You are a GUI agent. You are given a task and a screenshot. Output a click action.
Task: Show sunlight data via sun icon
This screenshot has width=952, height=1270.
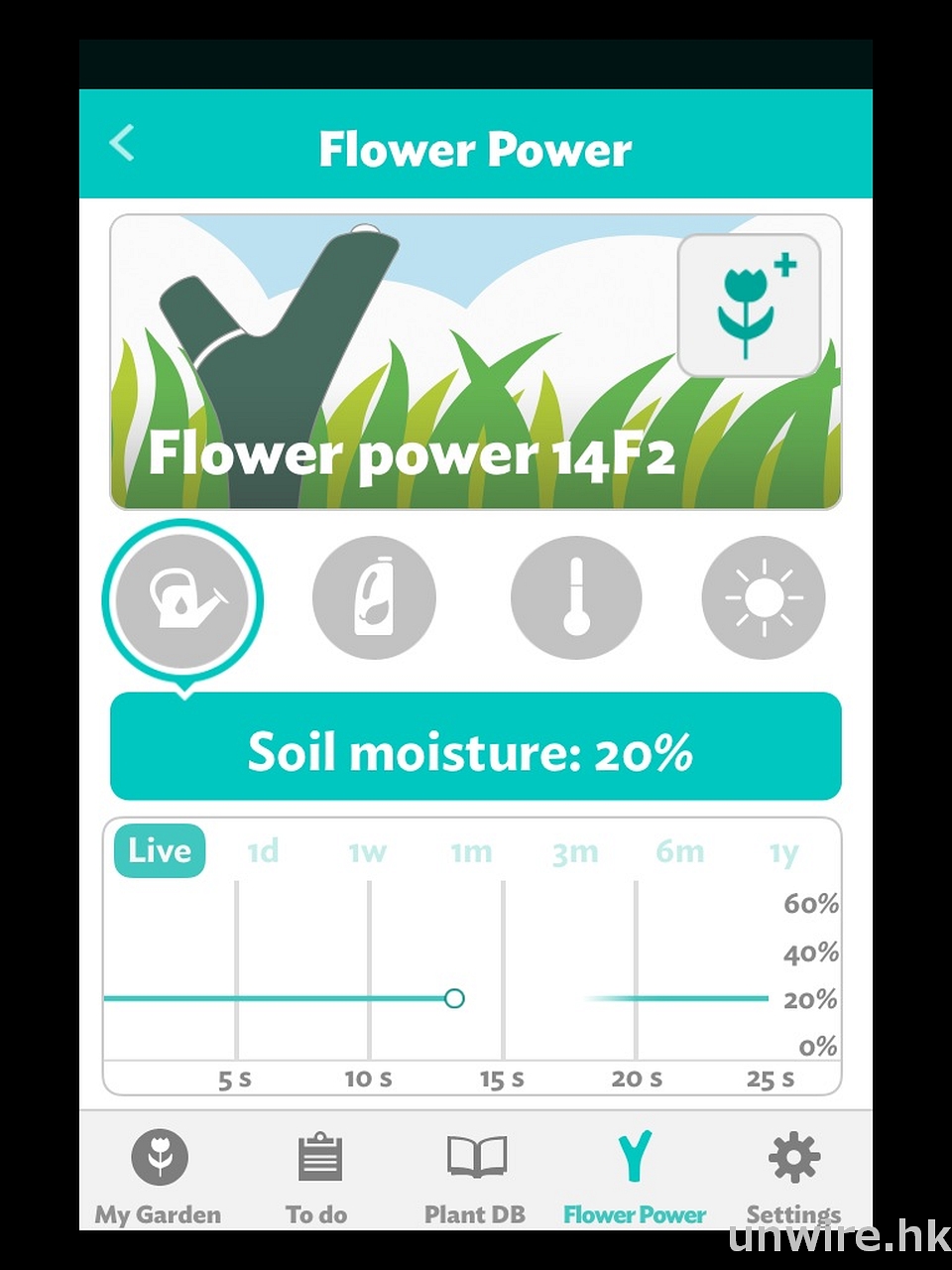[763, 598]
